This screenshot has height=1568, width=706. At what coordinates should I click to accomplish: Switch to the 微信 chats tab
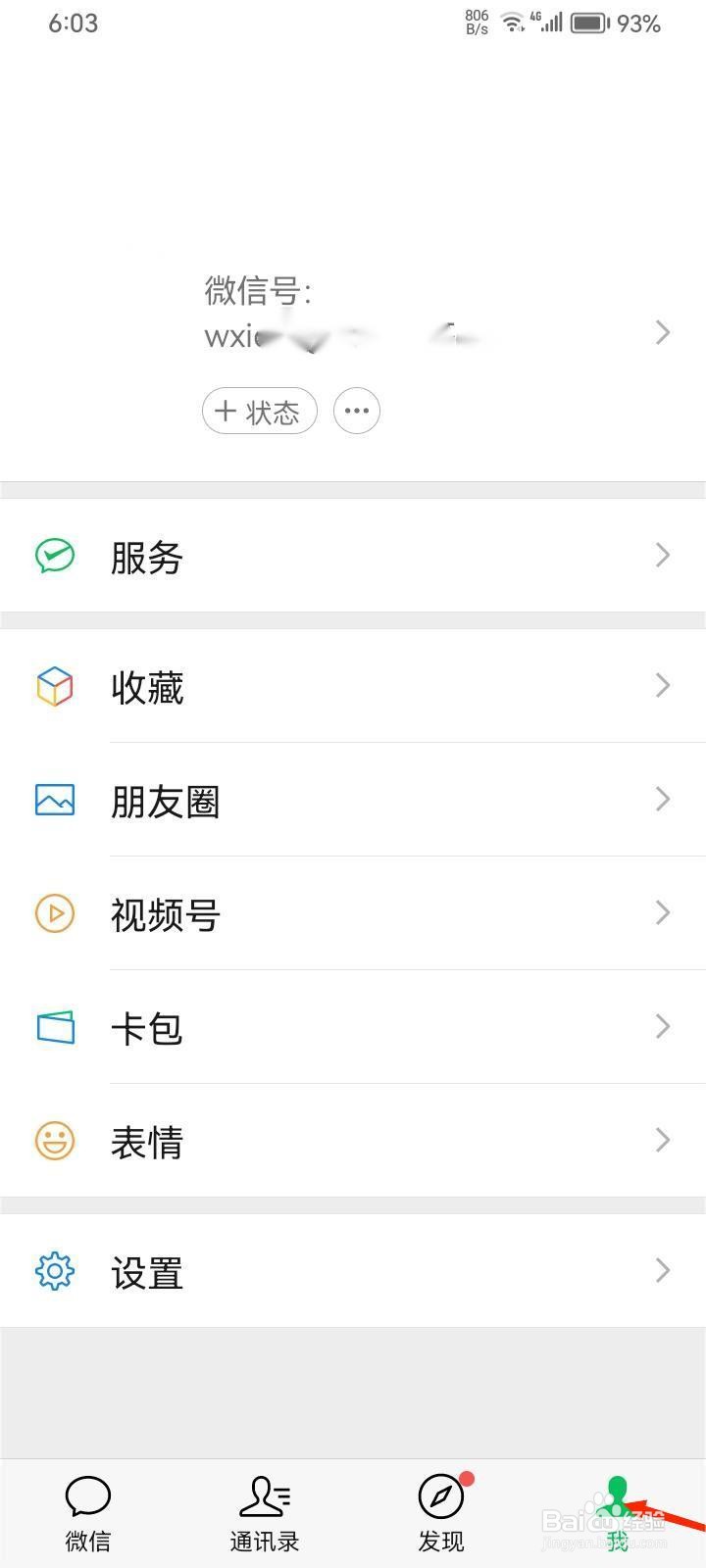coord(88,1514)
